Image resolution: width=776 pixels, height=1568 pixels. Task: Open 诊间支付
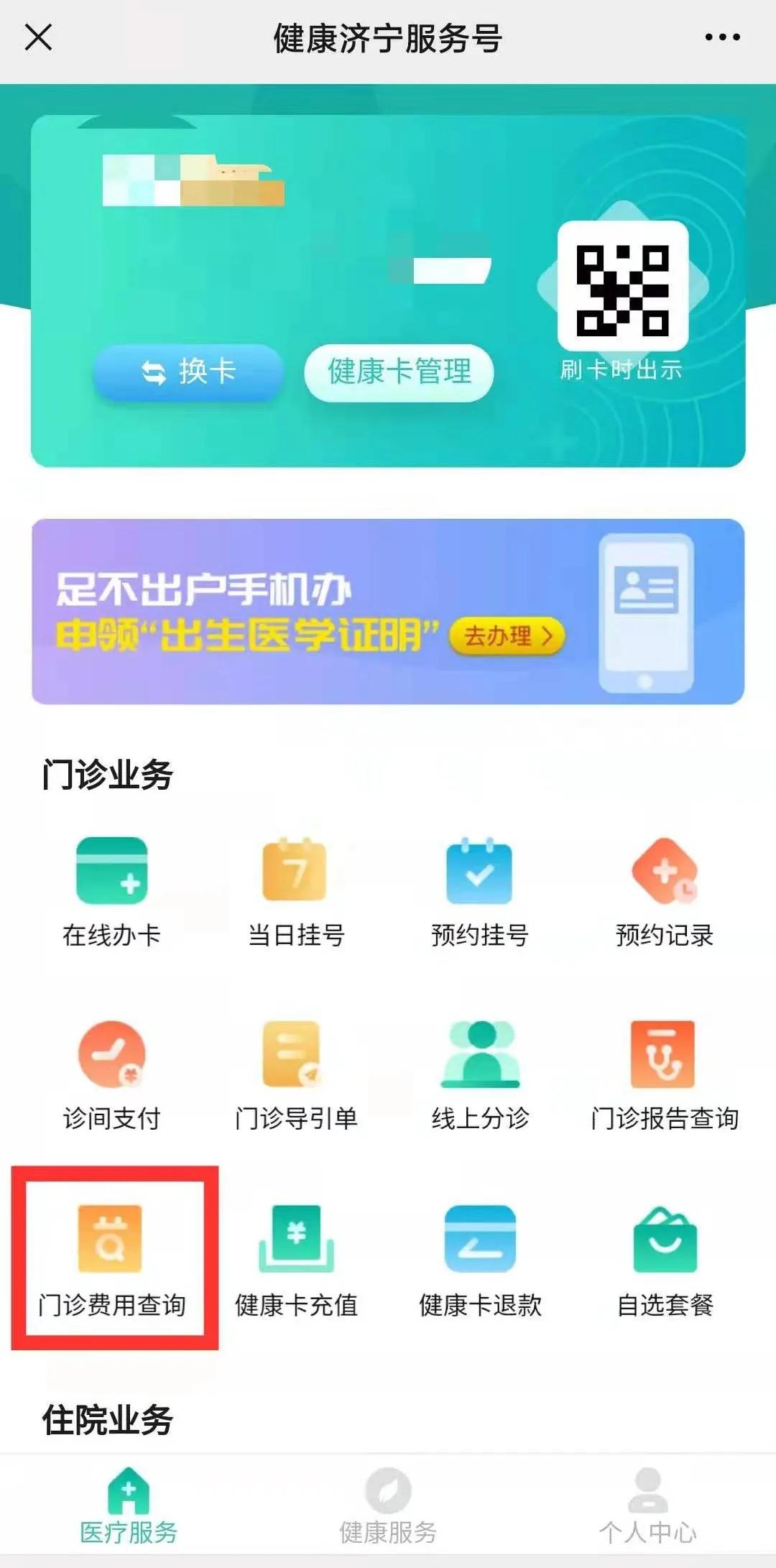pyautogui.click(x=111, y=1074)
